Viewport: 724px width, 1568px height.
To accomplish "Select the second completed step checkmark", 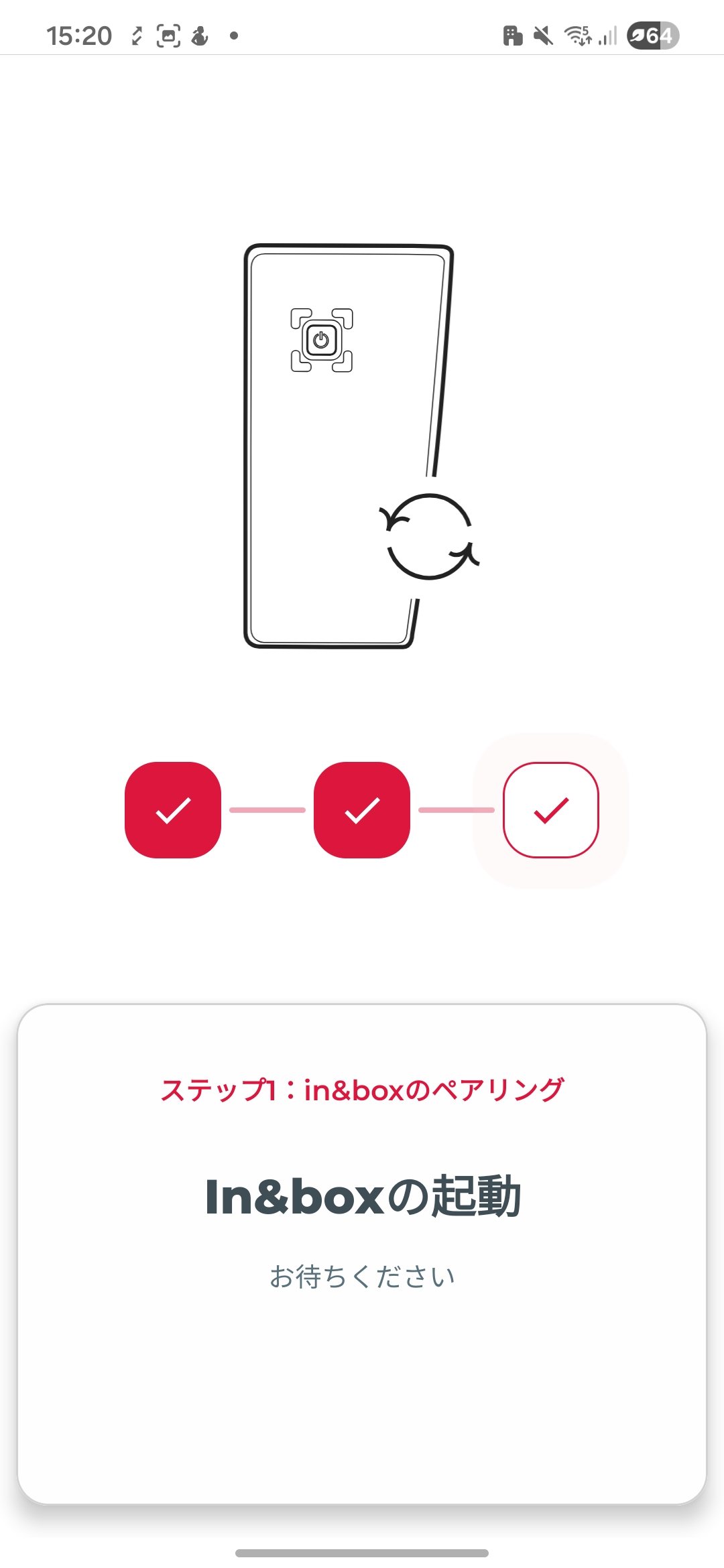I will (x=362, y=809).
